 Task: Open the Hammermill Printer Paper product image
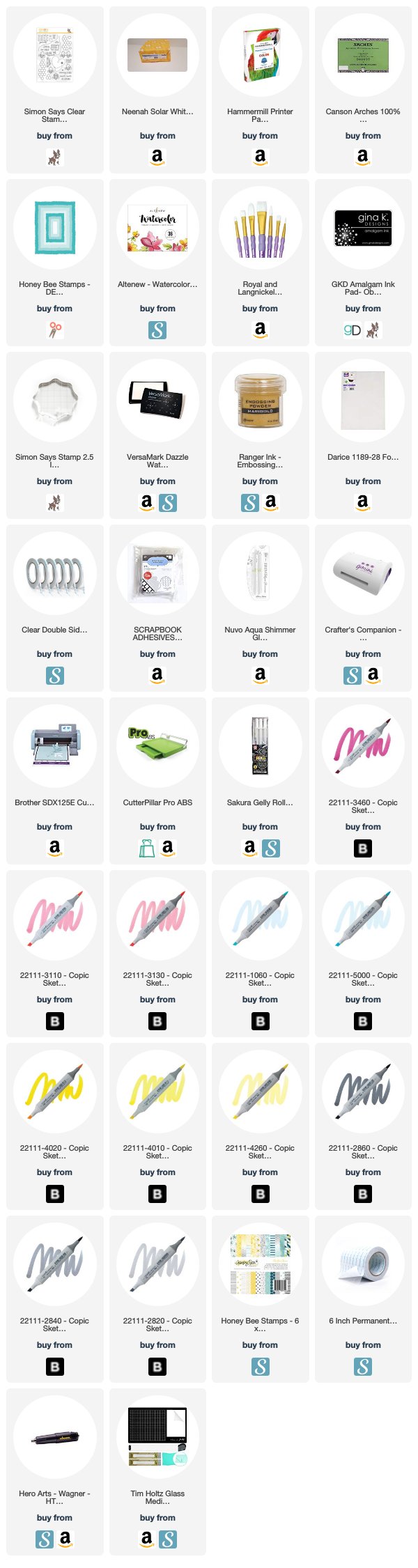260,55
